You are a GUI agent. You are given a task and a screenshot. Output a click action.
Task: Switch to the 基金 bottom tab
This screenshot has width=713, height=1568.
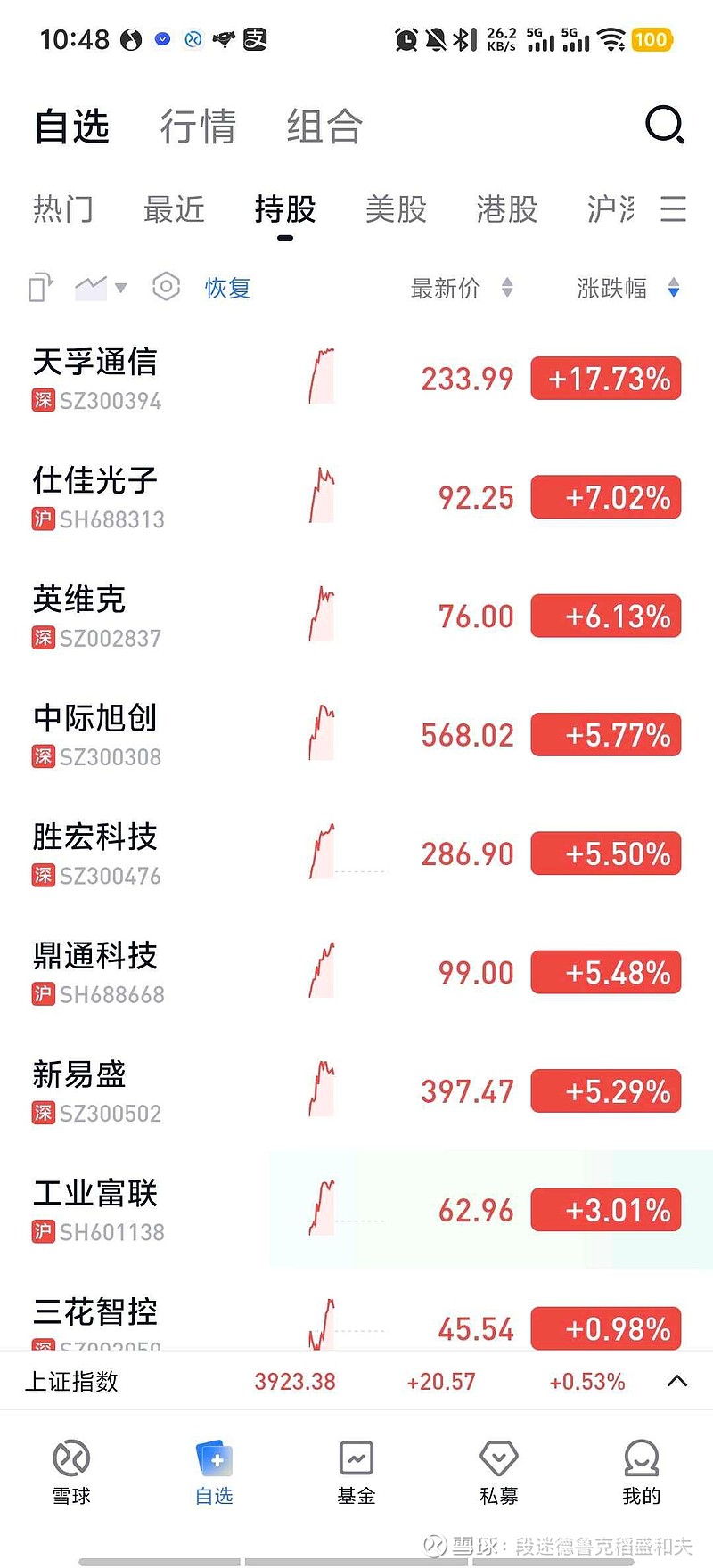(x=356, y=1473)
